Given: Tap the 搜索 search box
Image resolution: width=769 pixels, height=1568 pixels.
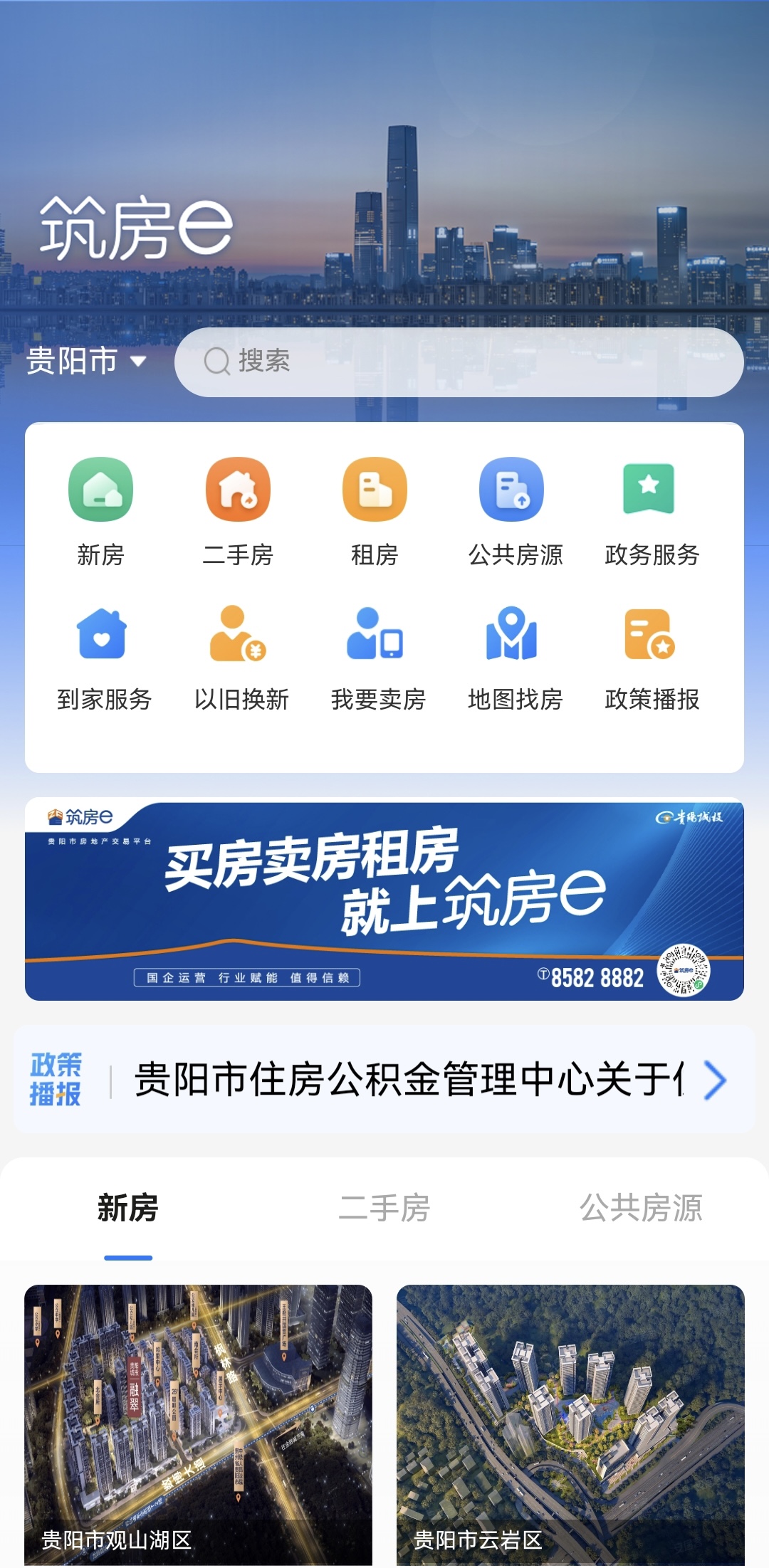Looking at the screenshot, I should tap(459, 362).
